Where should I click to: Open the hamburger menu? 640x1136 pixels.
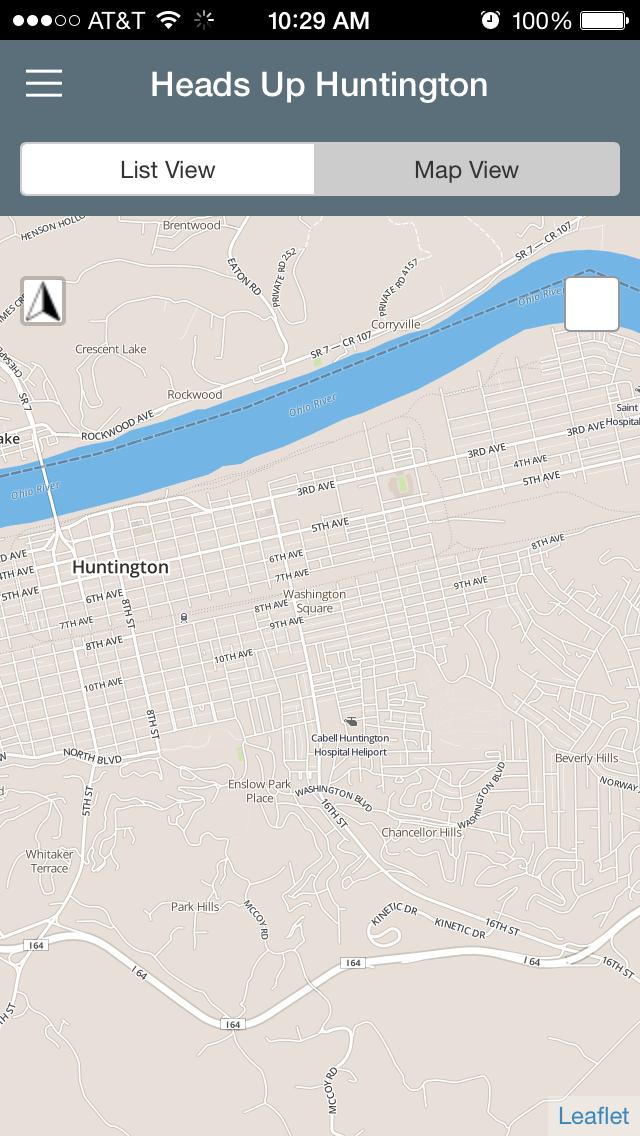tap(44, 84)
